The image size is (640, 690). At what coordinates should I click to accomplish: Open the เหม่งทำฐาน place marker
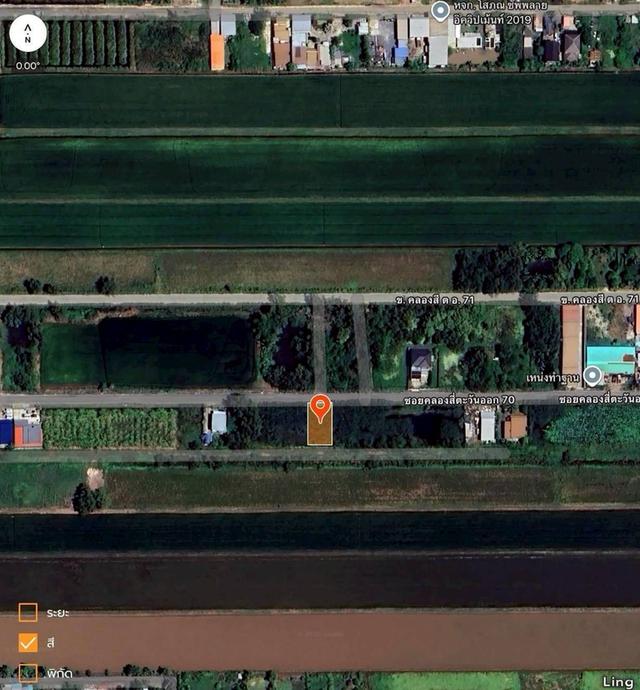(x=592, y=376)
